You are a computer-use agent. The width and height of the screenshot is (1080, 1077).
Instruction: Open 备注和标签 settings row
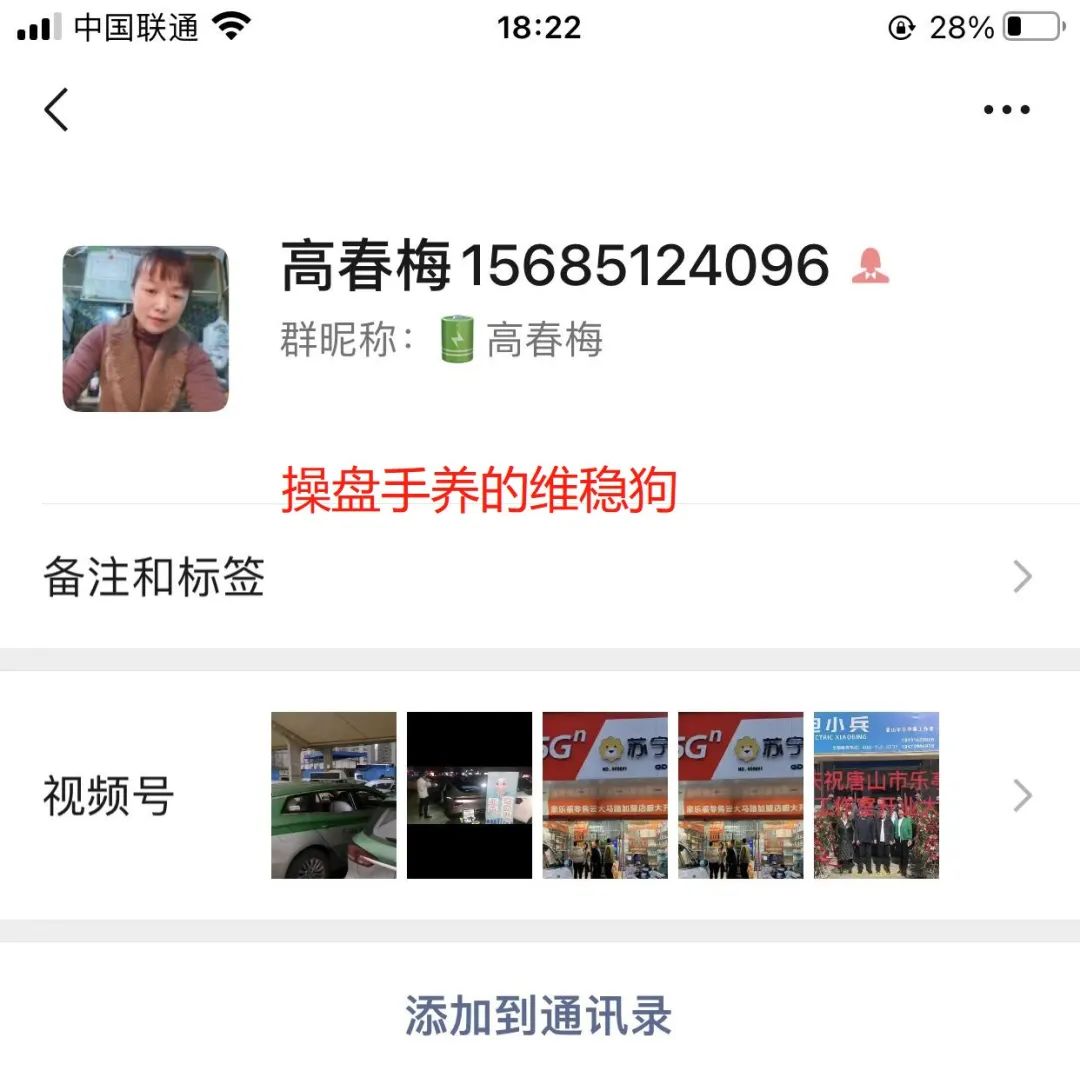pyautogui.click(x=540, y=577)
